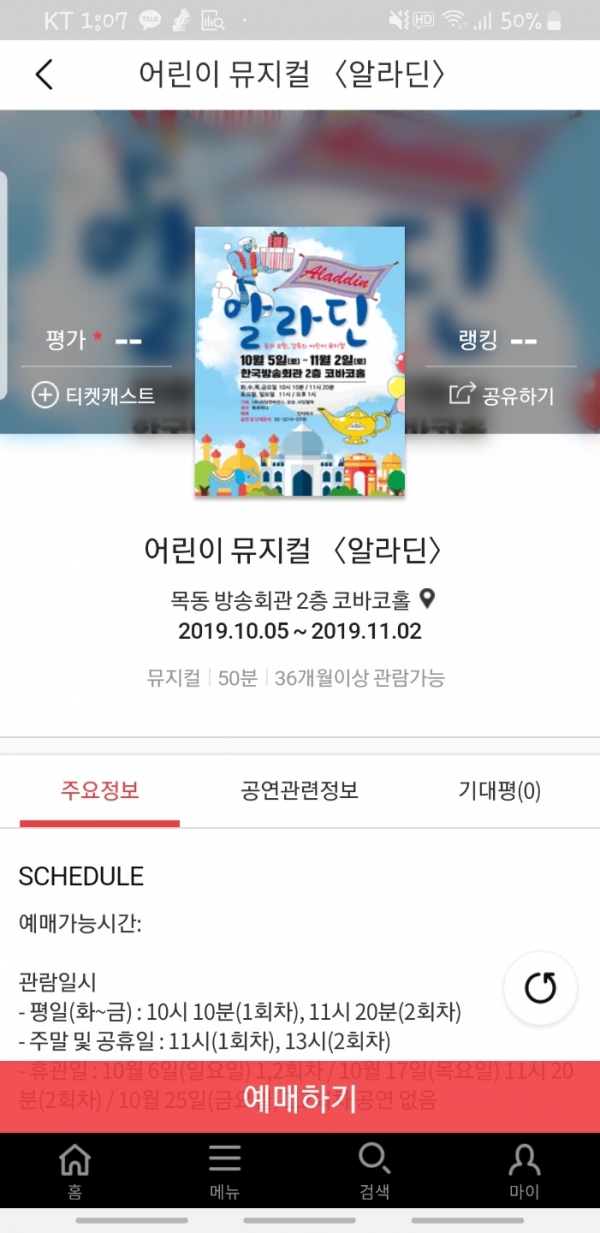Image resolution: width=600 pixels, height=1233 pixels.
Task: Open 티켓캐스트 subscription
Action: pos(94,395)
